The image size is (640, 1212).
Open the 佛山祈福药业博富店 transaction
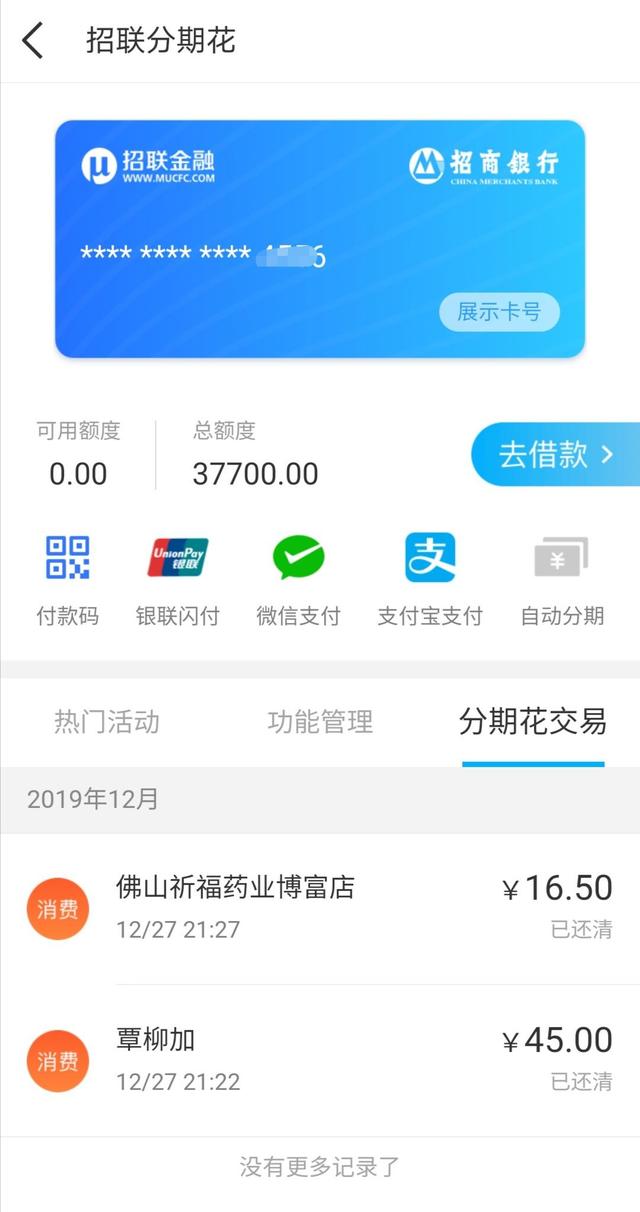tap(320, 908)
